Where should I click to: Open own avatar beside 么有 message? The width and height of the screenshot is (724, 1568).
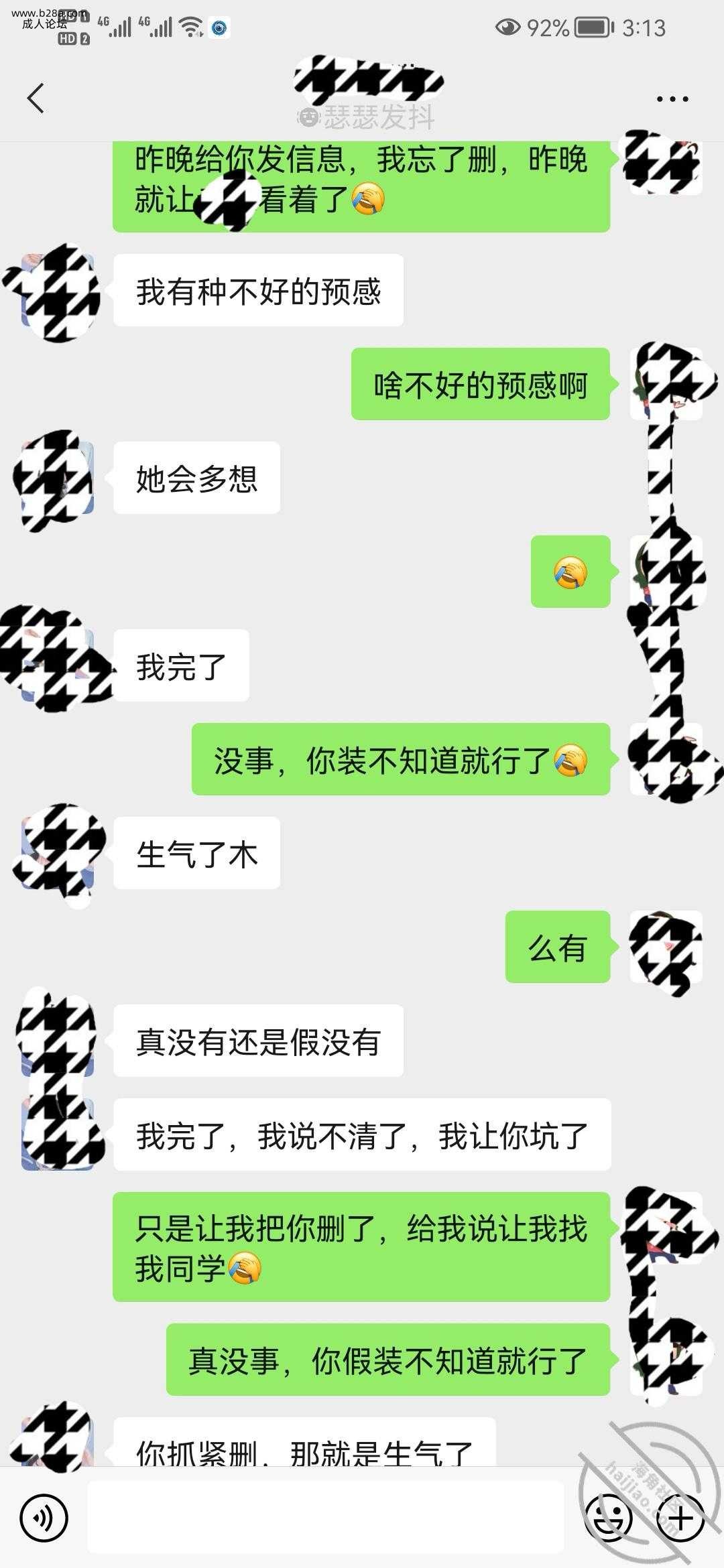(666, 947)
